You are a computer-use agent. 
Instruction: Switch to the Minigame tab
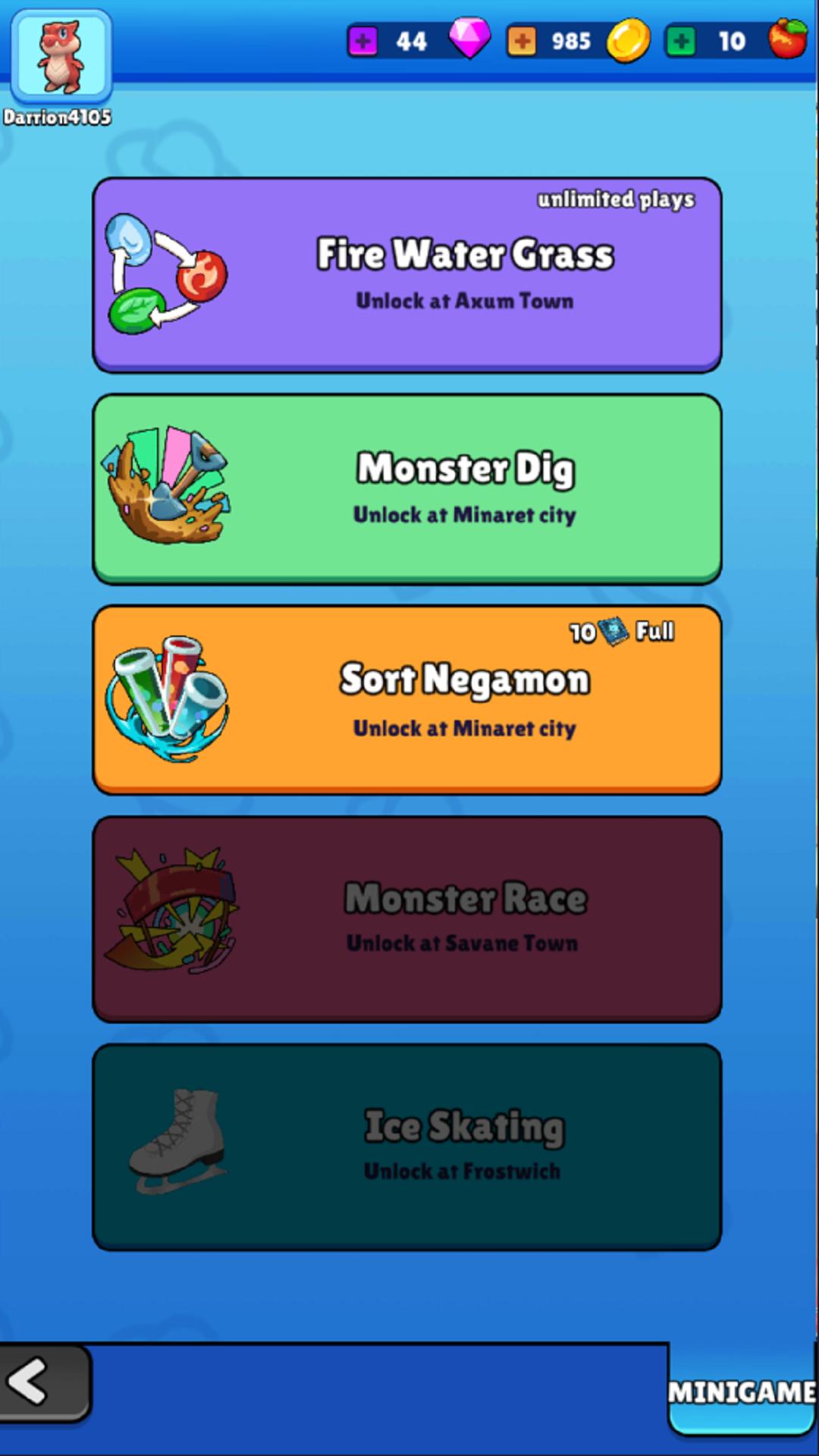(741, 1392)
